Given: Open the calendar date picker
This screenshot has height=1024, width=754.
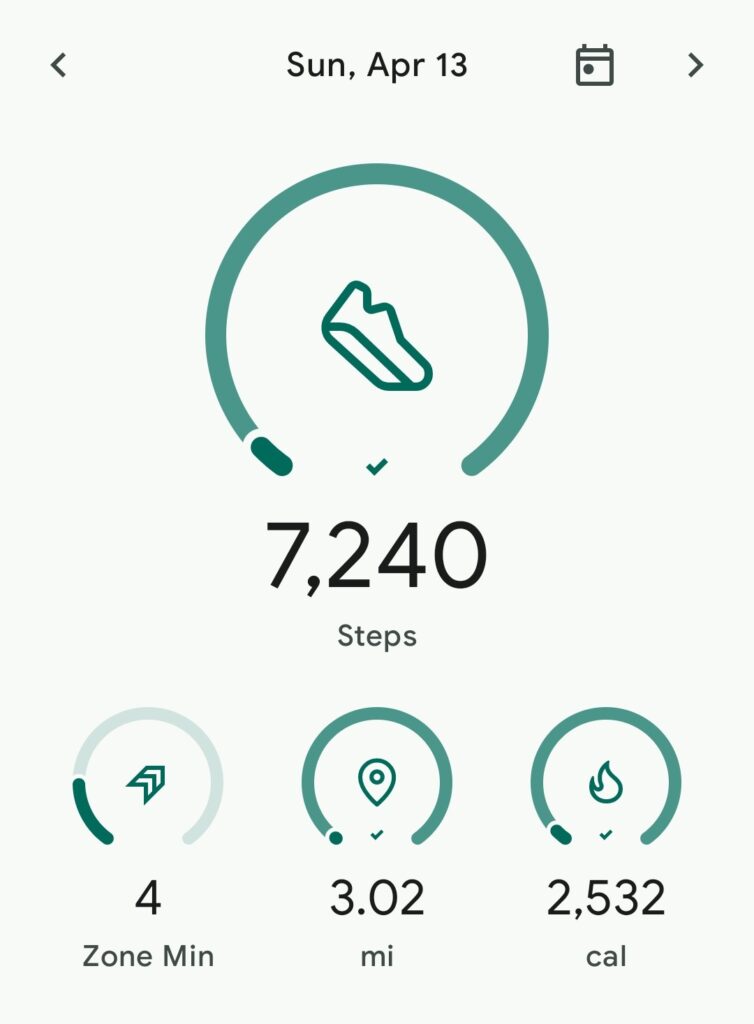Looking at the screenshot, I should click(594, 66).
